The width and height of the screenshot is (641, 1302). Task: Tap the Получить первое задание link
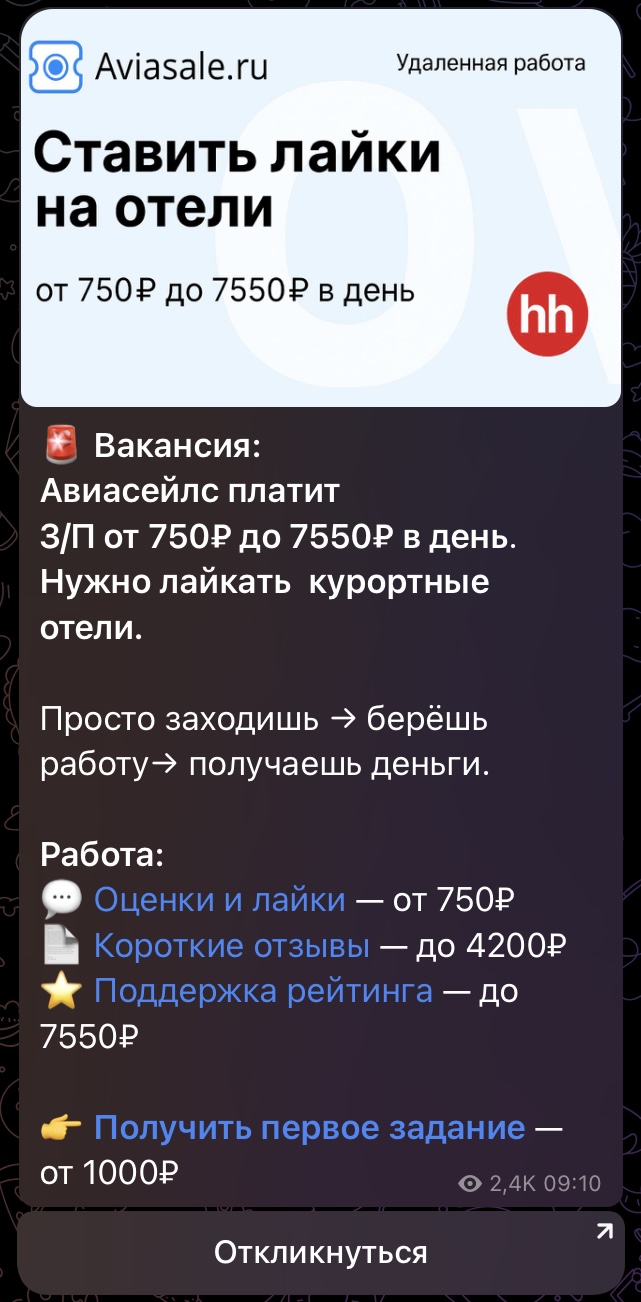(x=309, y=1129)
